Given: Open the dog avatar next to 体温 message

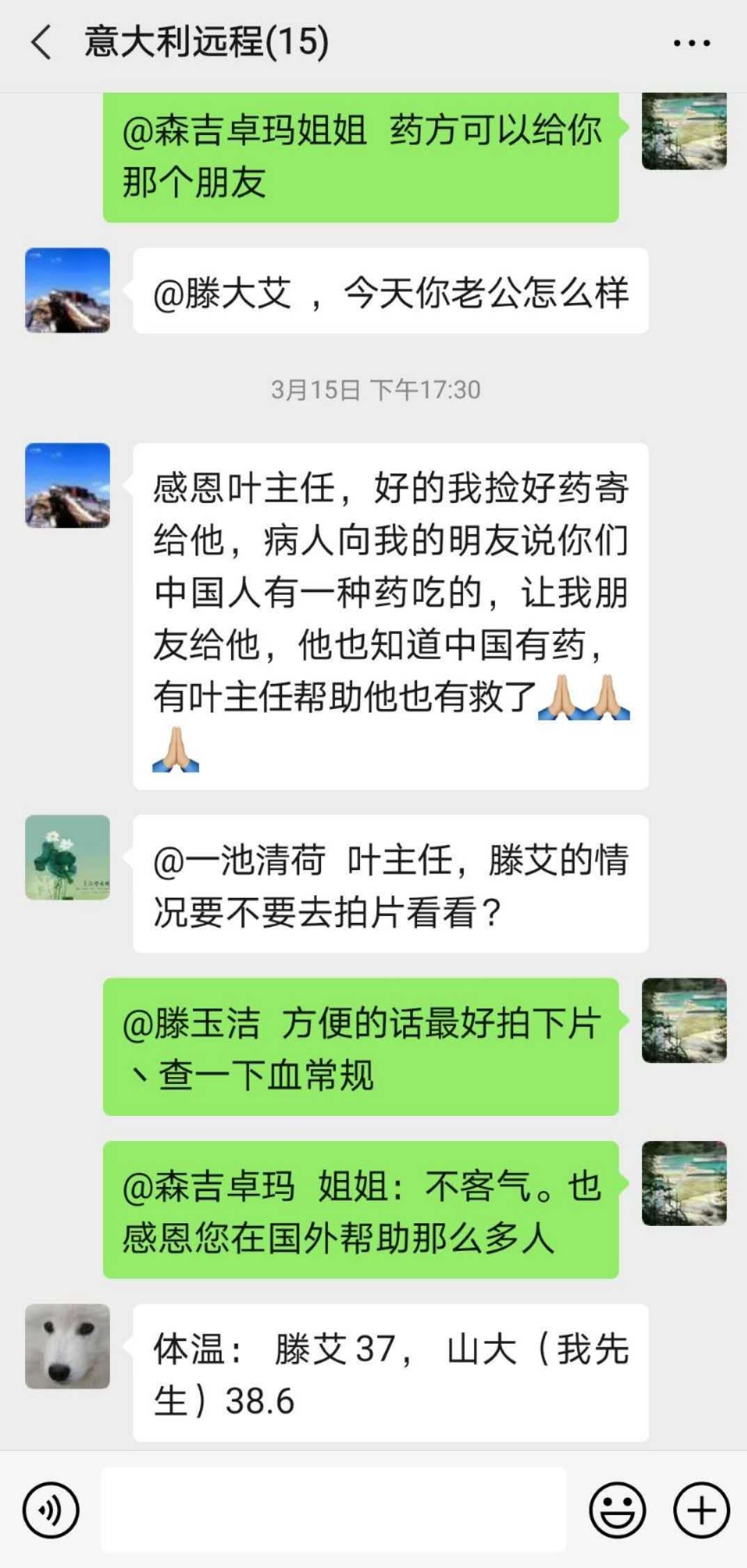Looking at the screenshot, I should (x=68, y=1346).
